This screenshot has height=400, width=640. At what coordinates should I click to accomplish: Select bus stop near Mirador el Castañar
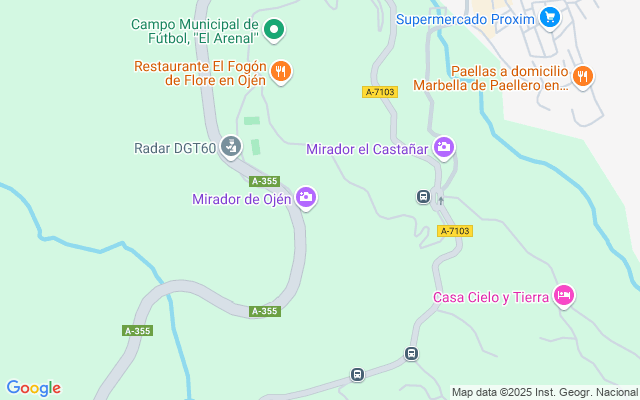coord(423,196)
